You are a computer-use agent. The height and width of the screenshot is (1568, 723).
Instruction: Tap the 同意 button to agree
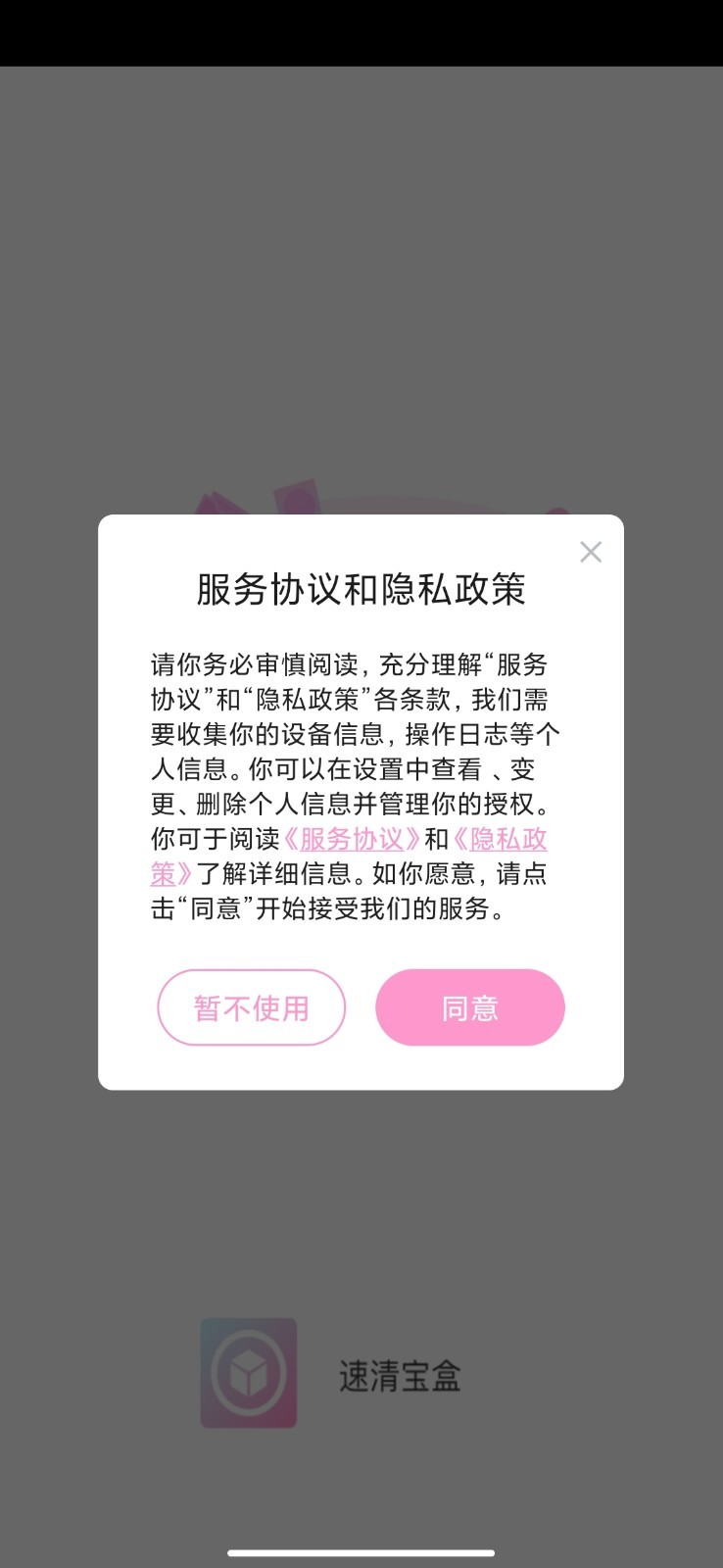470,1007
